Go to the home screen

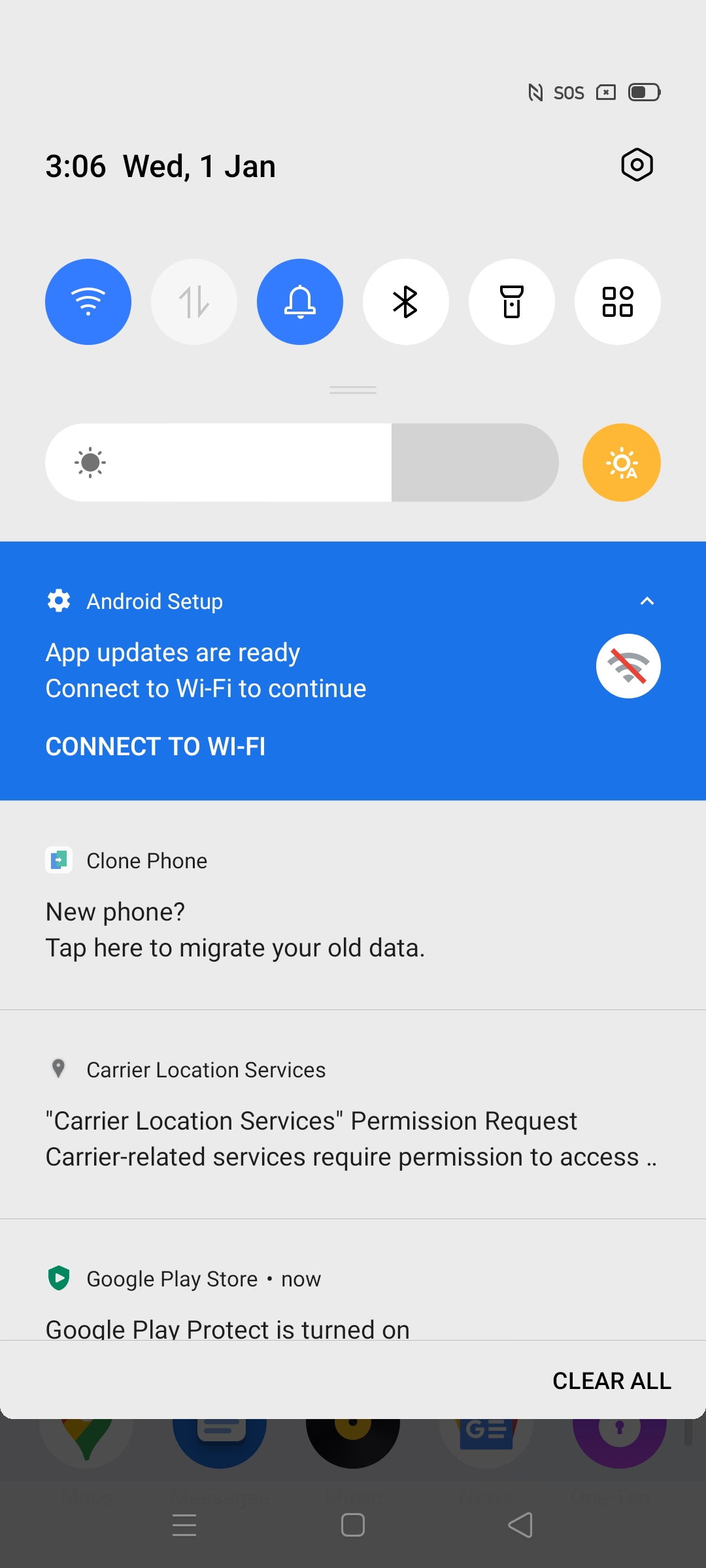point(353,1526)
